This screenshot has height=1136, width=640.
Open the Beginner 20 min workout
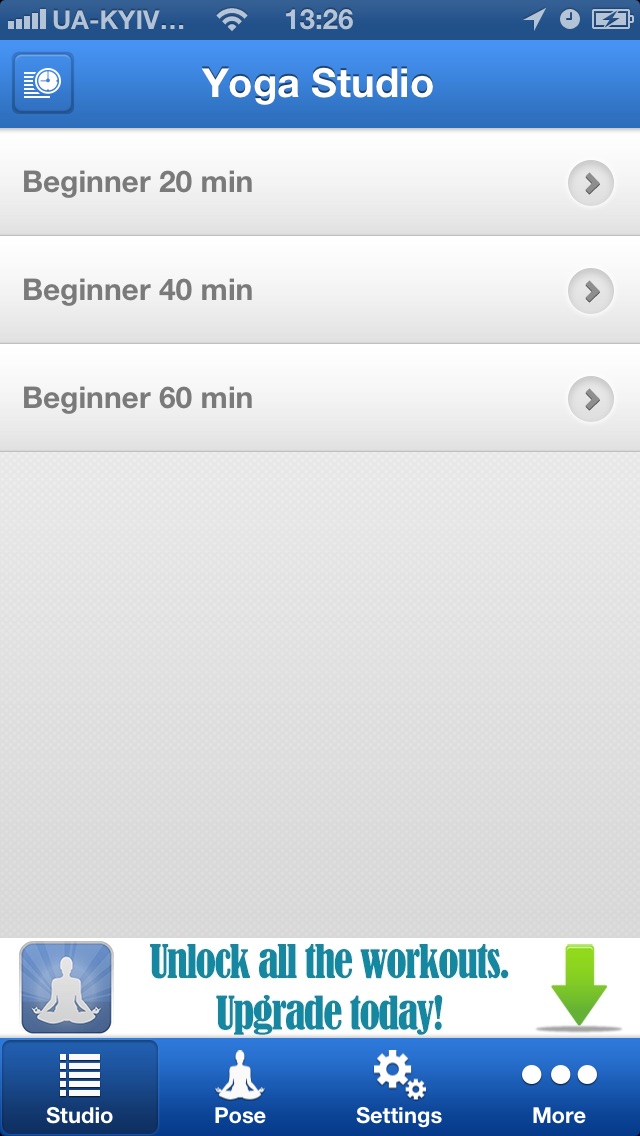320,183
